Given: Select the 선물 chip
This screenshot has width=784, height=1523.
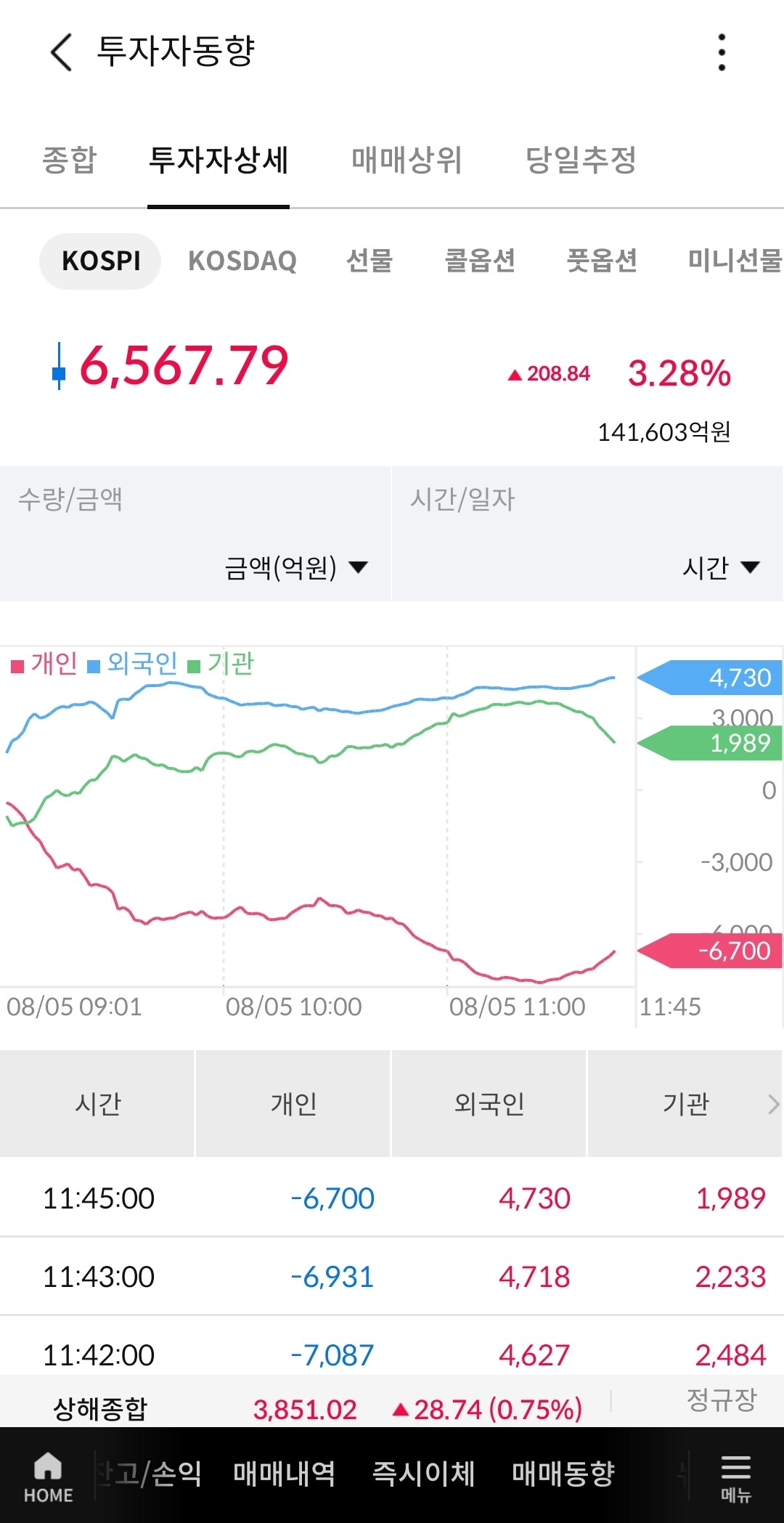Looking at the screenshot, I should click(369, 261).
